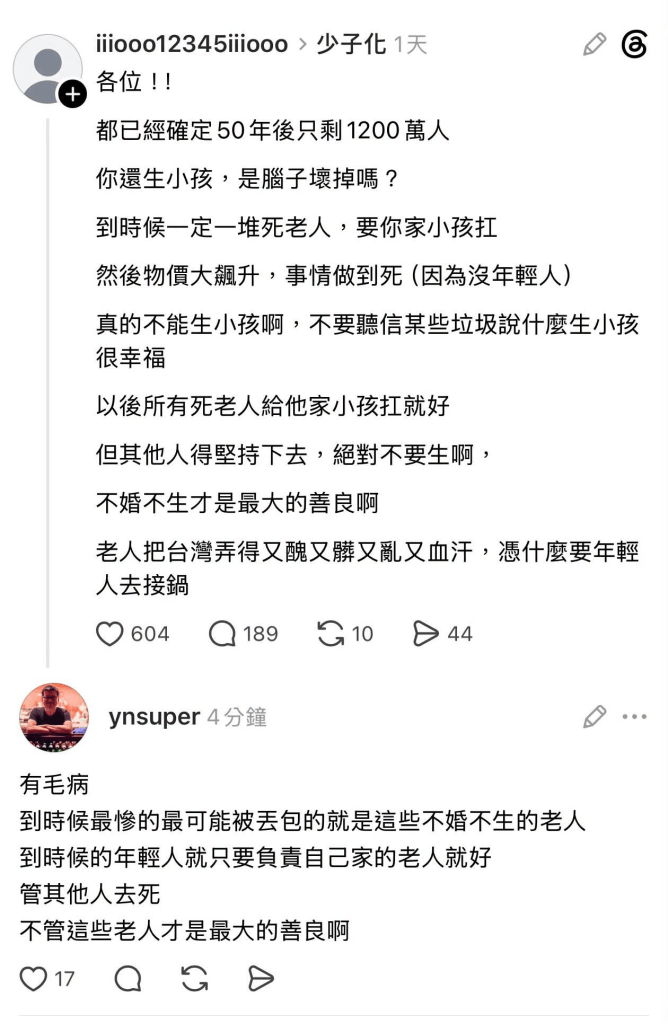Open ynsuper's profile picture

tap(54, 717)
